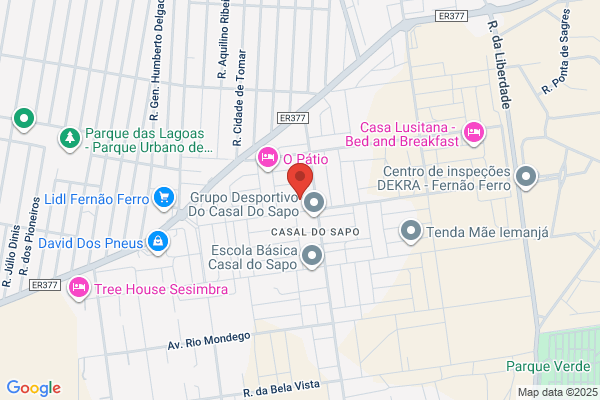Open Casa Lusitana Bed and Breakfast marker

(474, 134)
